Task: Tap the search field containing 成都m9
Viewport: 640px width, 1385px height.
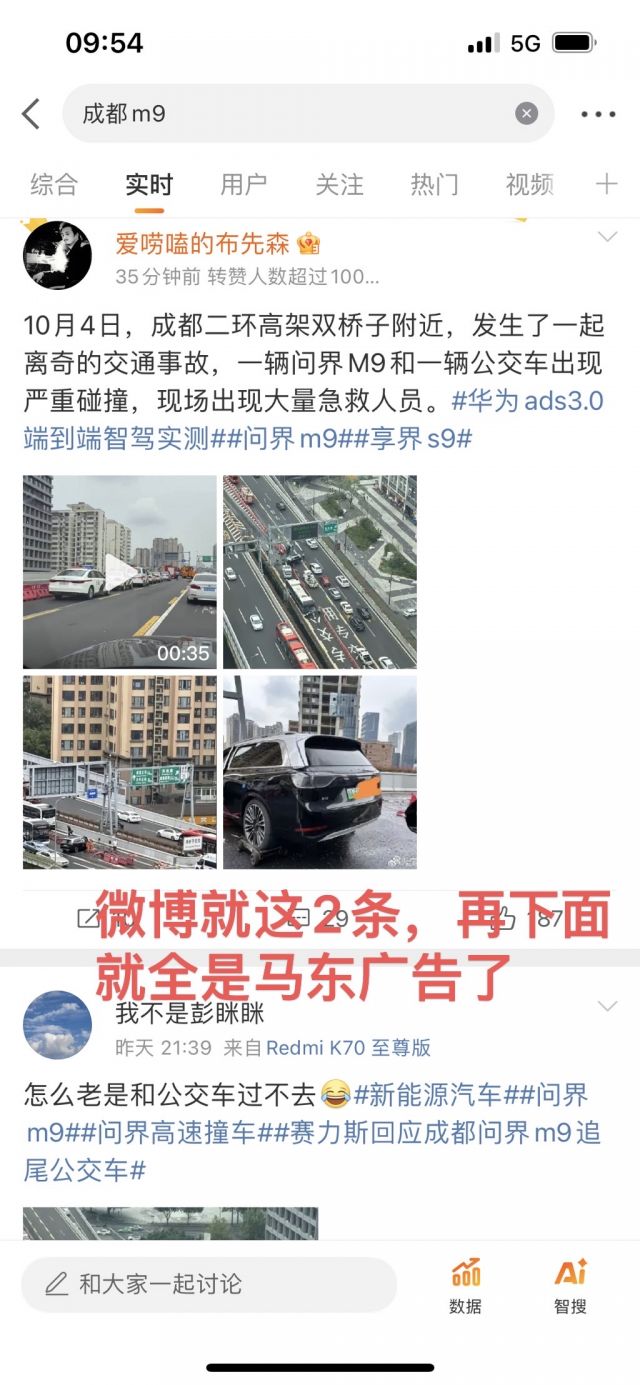Action: tap(290, 114)
